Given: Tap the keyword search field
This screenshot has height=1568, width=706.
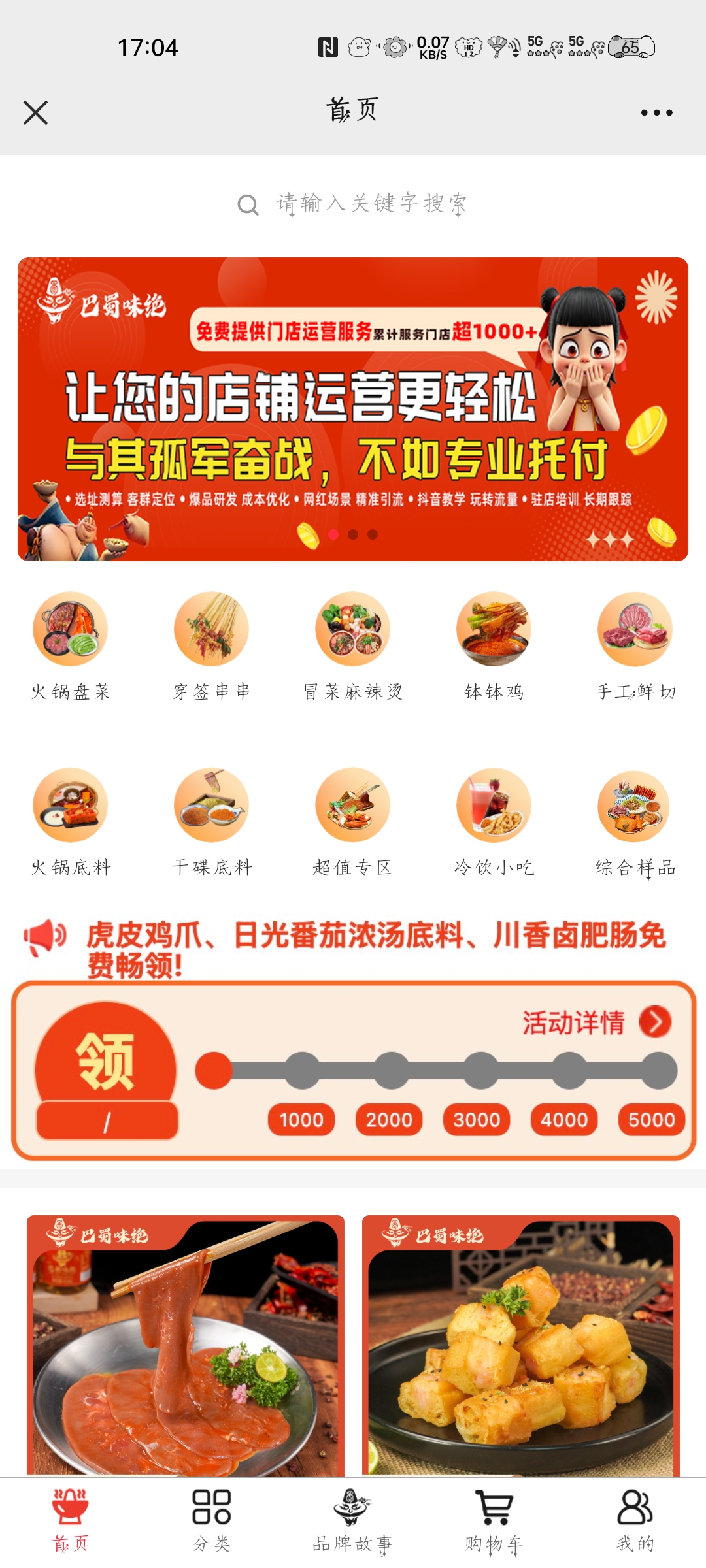Looking at the screenshot, I should (x=353, y=204).
